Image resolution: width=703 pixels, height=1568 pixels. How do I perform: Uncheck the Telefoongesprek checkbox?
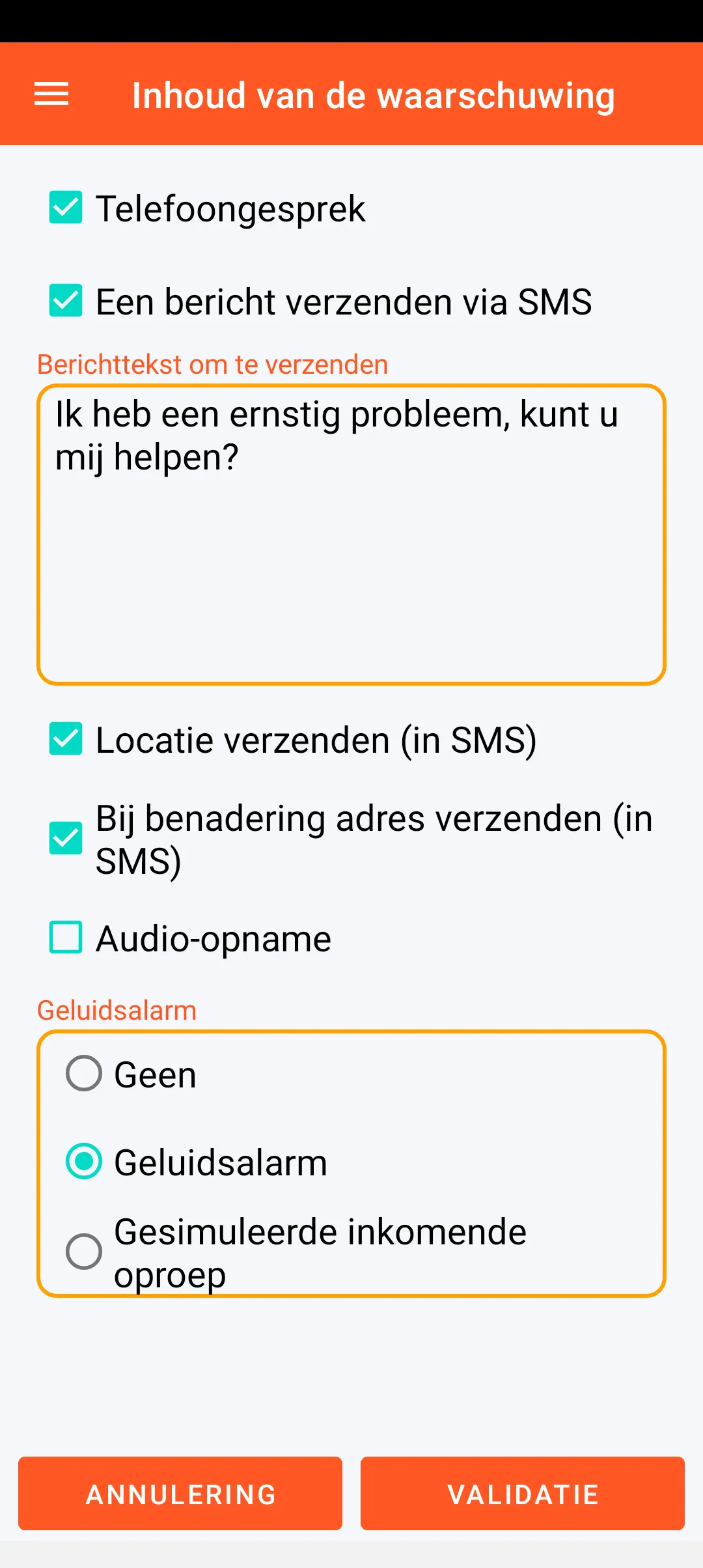(66, 208)
